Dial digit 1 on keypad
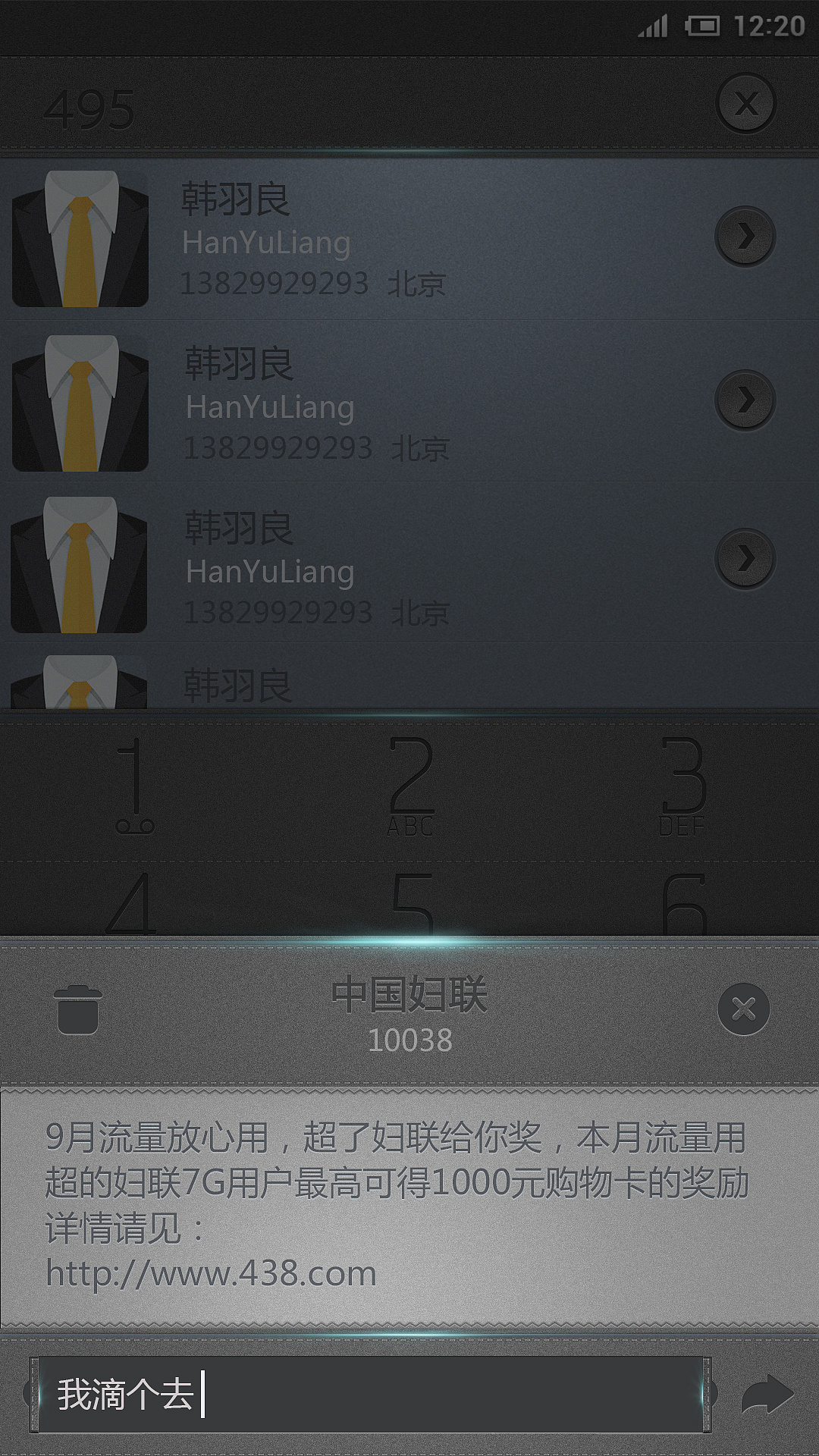This screenshot has width=819, height=1456. 135,785
